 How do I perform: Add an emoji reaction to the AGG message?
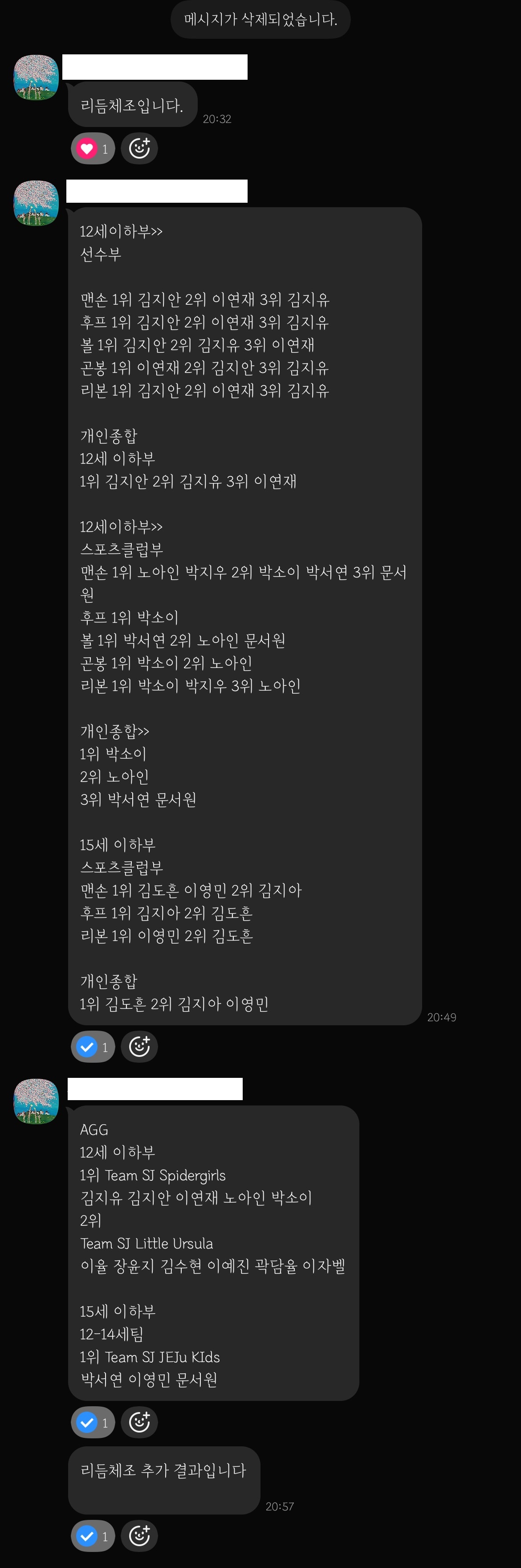[139, 1423]
